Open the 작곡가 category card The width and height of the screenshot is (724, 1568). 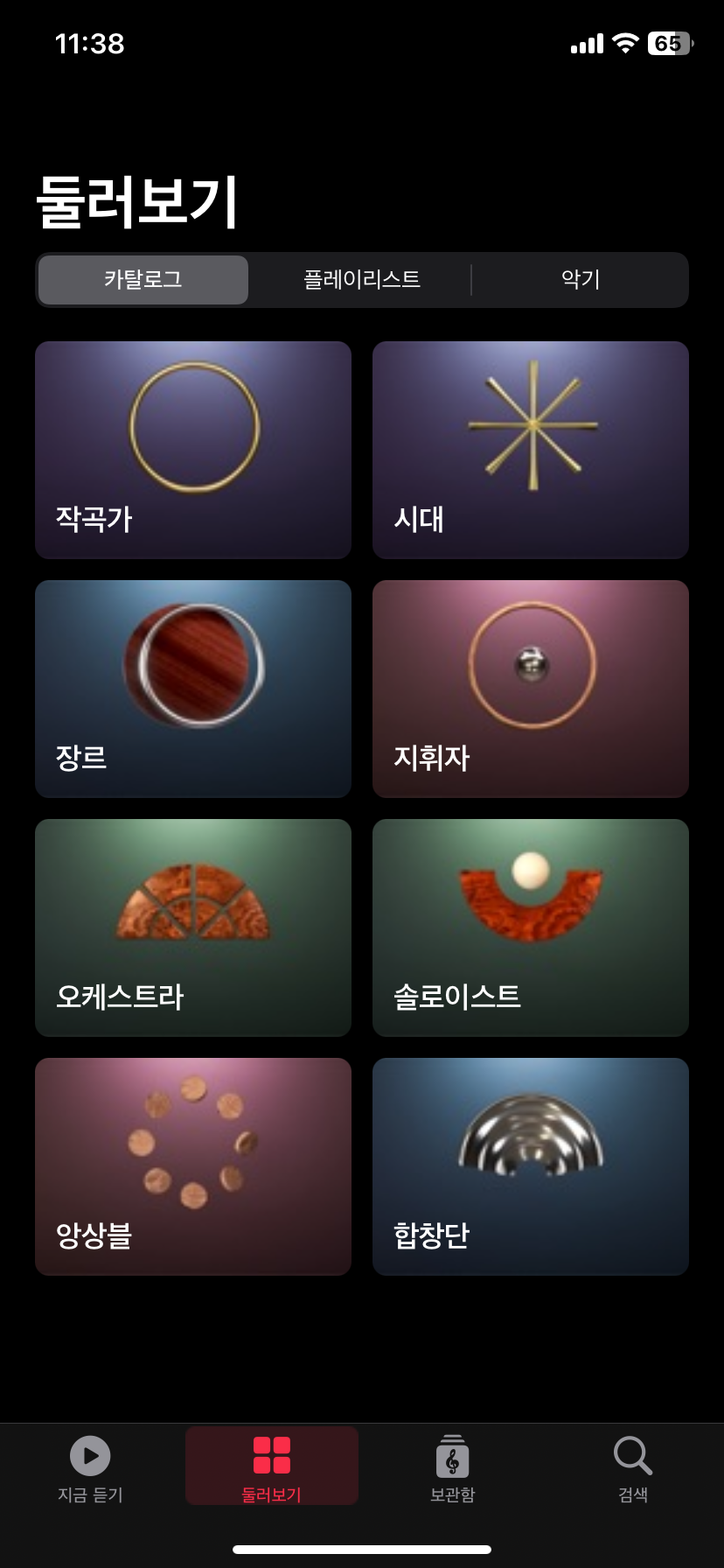(x=193, y=450)
